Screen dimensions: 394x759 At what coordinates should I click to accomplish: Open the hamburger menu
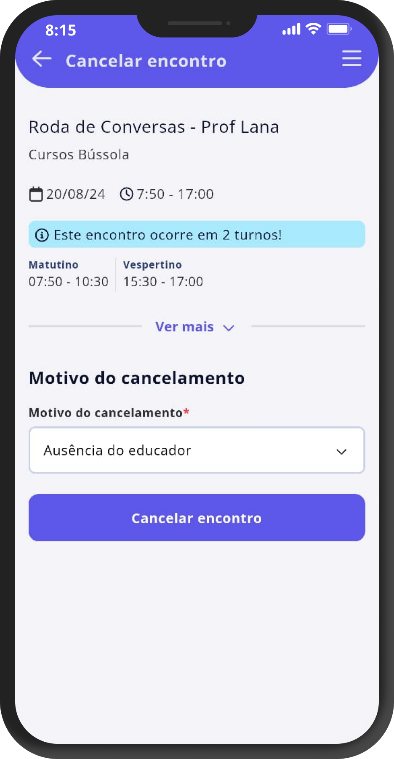click(351, 59)
